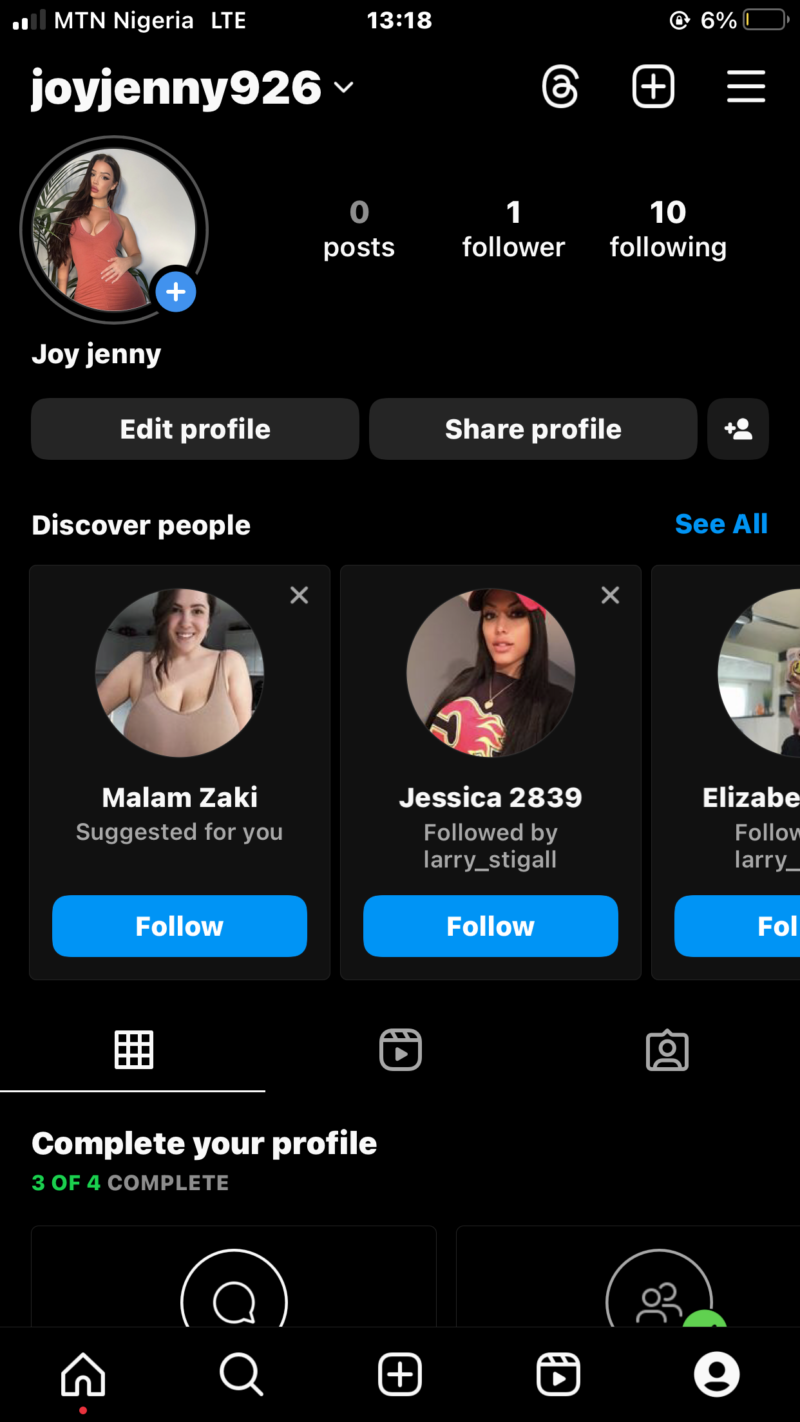Open Search in the bottom bar

click(241, 1375)
